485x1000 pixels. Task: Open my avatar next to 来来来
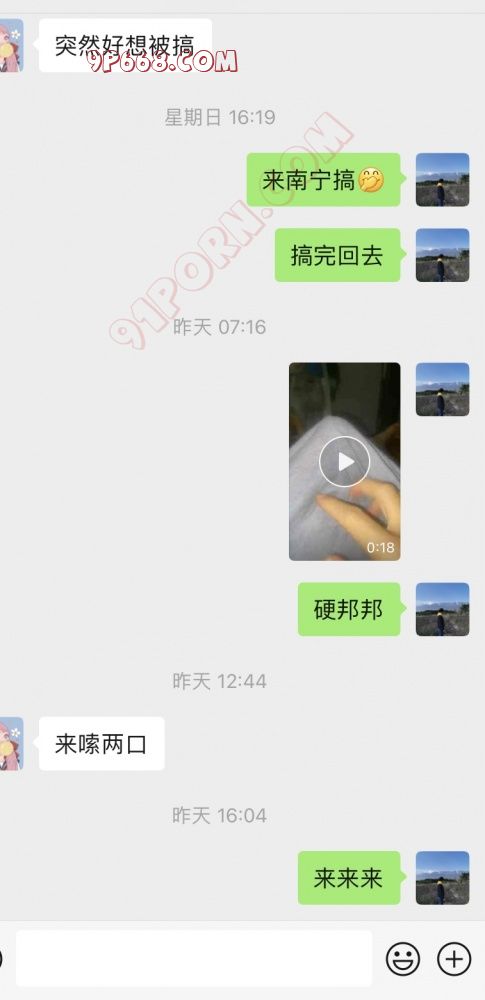442,878
